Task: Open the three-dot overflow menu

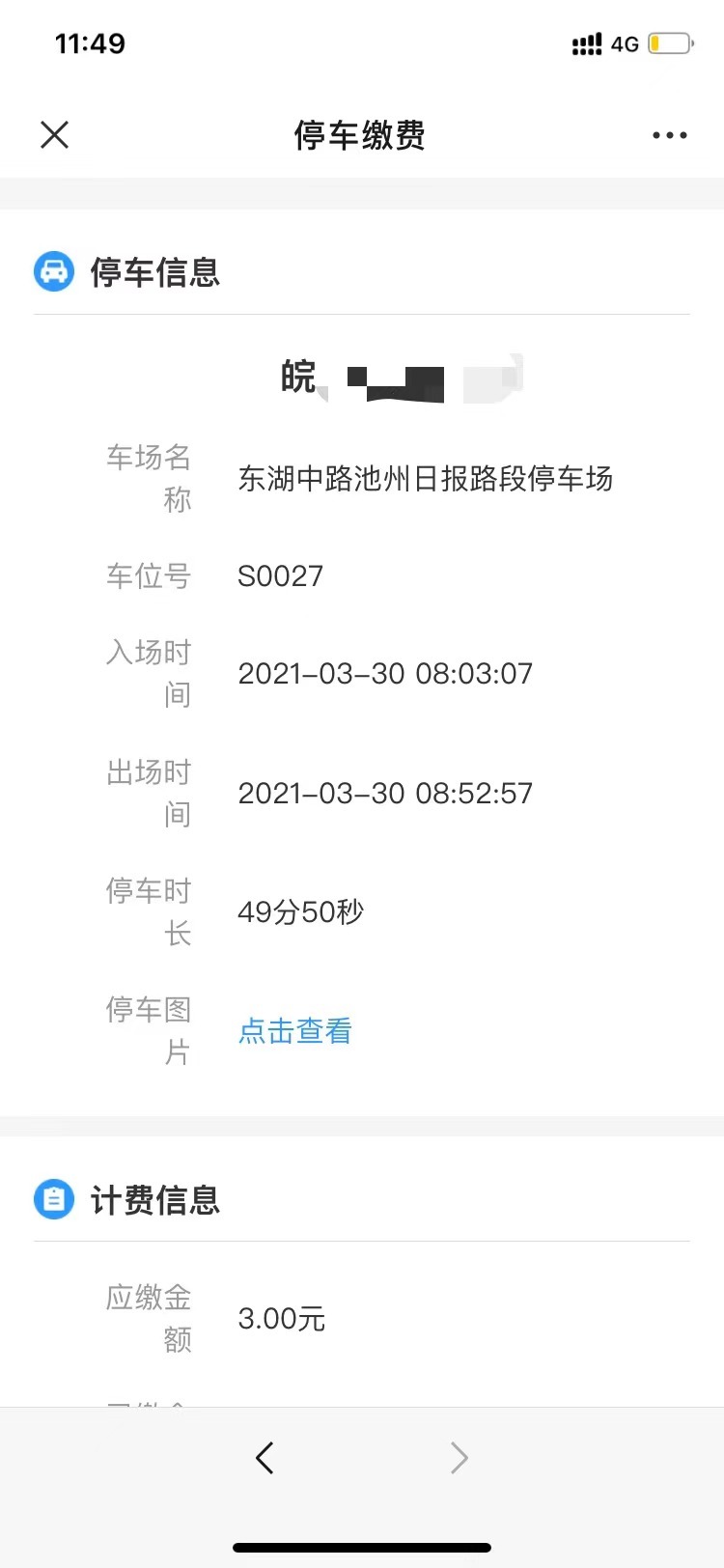Action: (x=669, y=135)
